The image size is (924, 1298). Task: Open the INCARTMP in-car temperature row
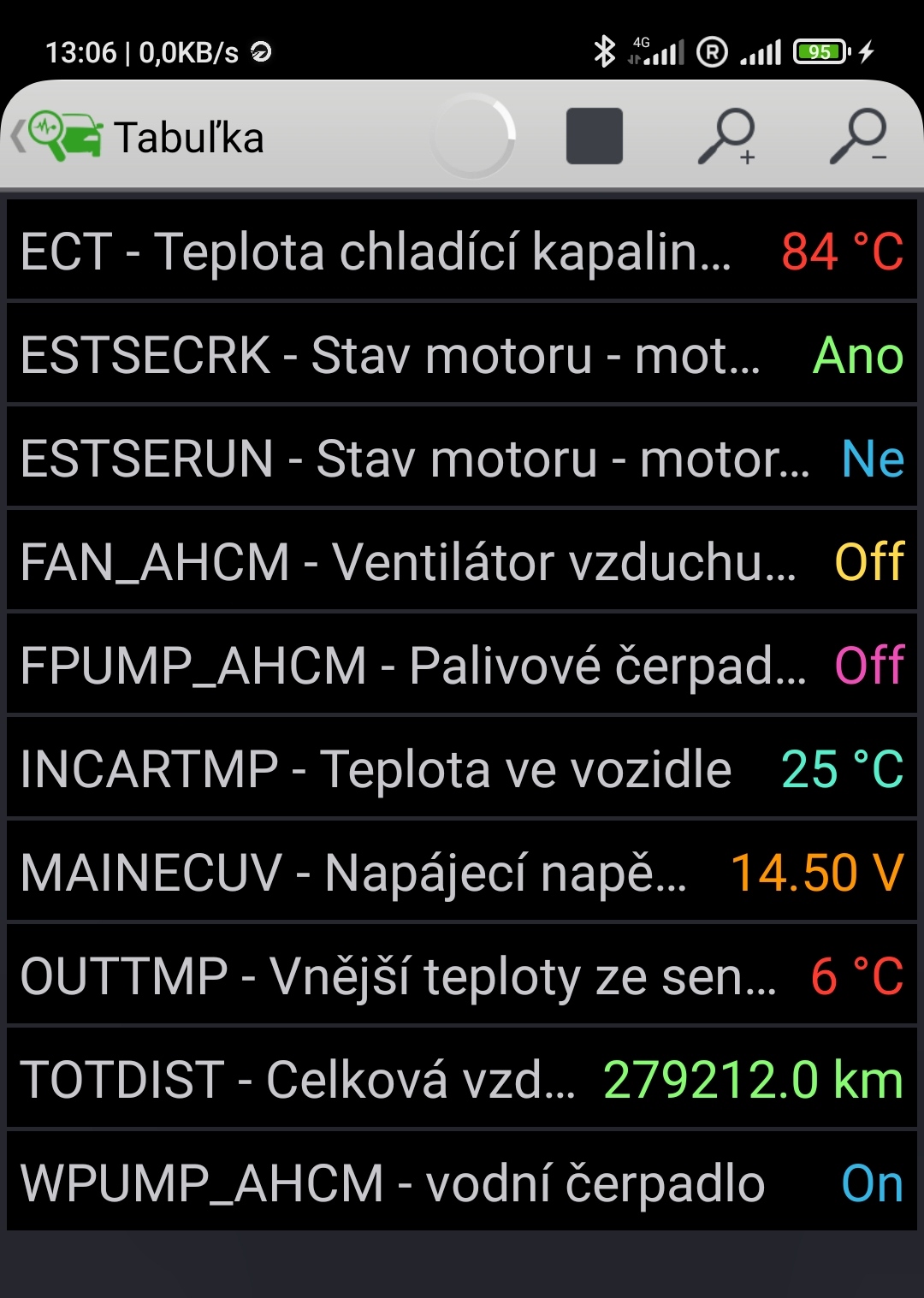462,769
